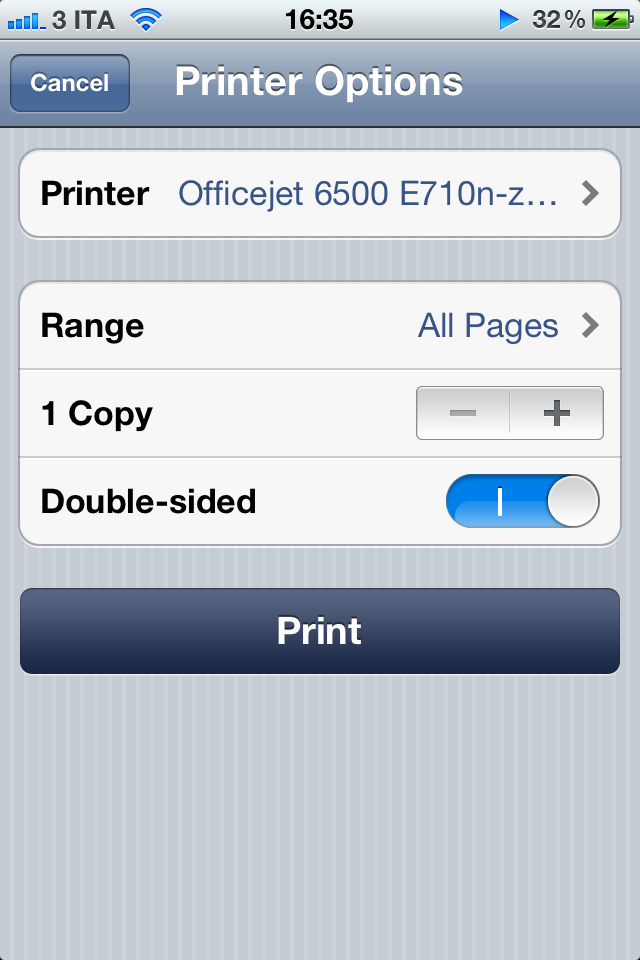Cancel the printer options

tap(69, 83)
